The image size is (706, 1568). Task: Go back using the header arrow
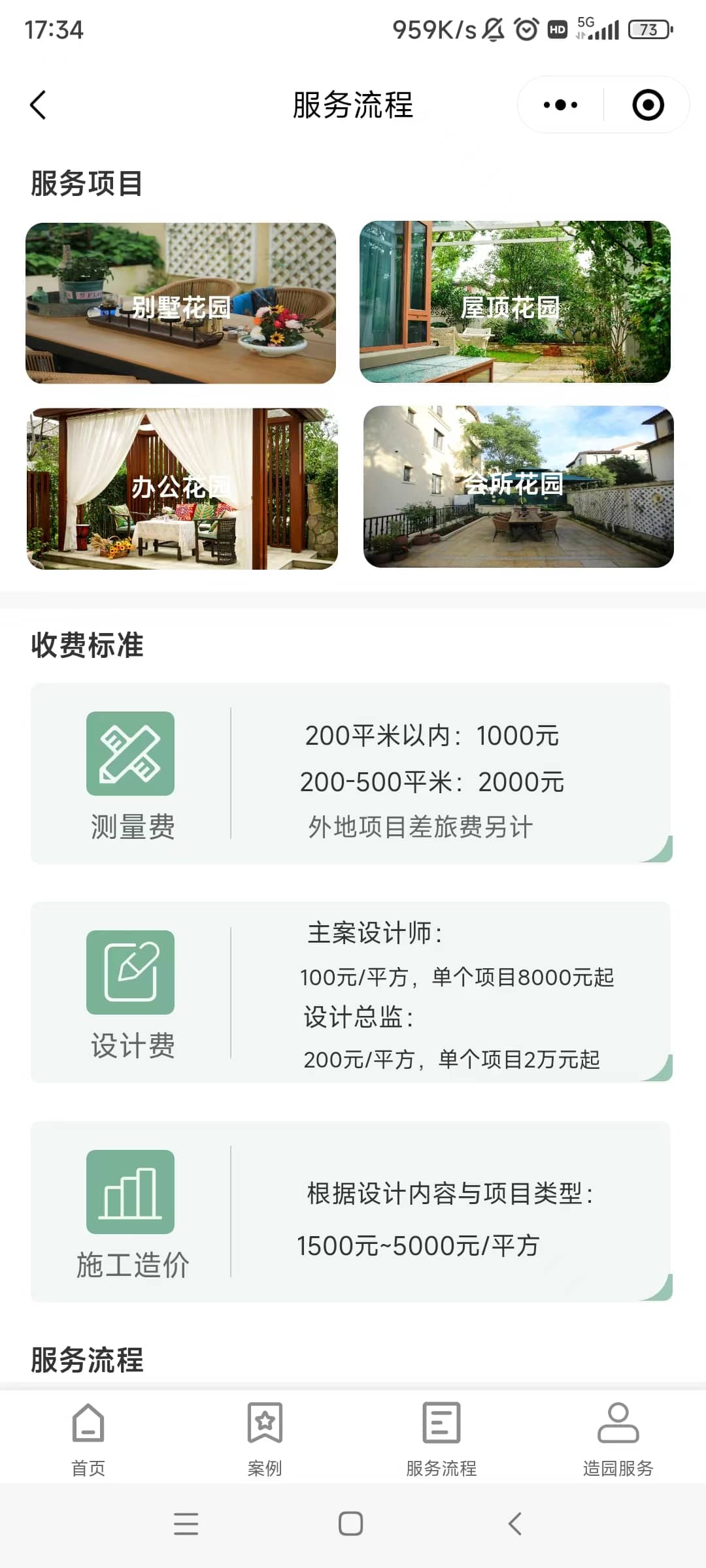point(38,105)
